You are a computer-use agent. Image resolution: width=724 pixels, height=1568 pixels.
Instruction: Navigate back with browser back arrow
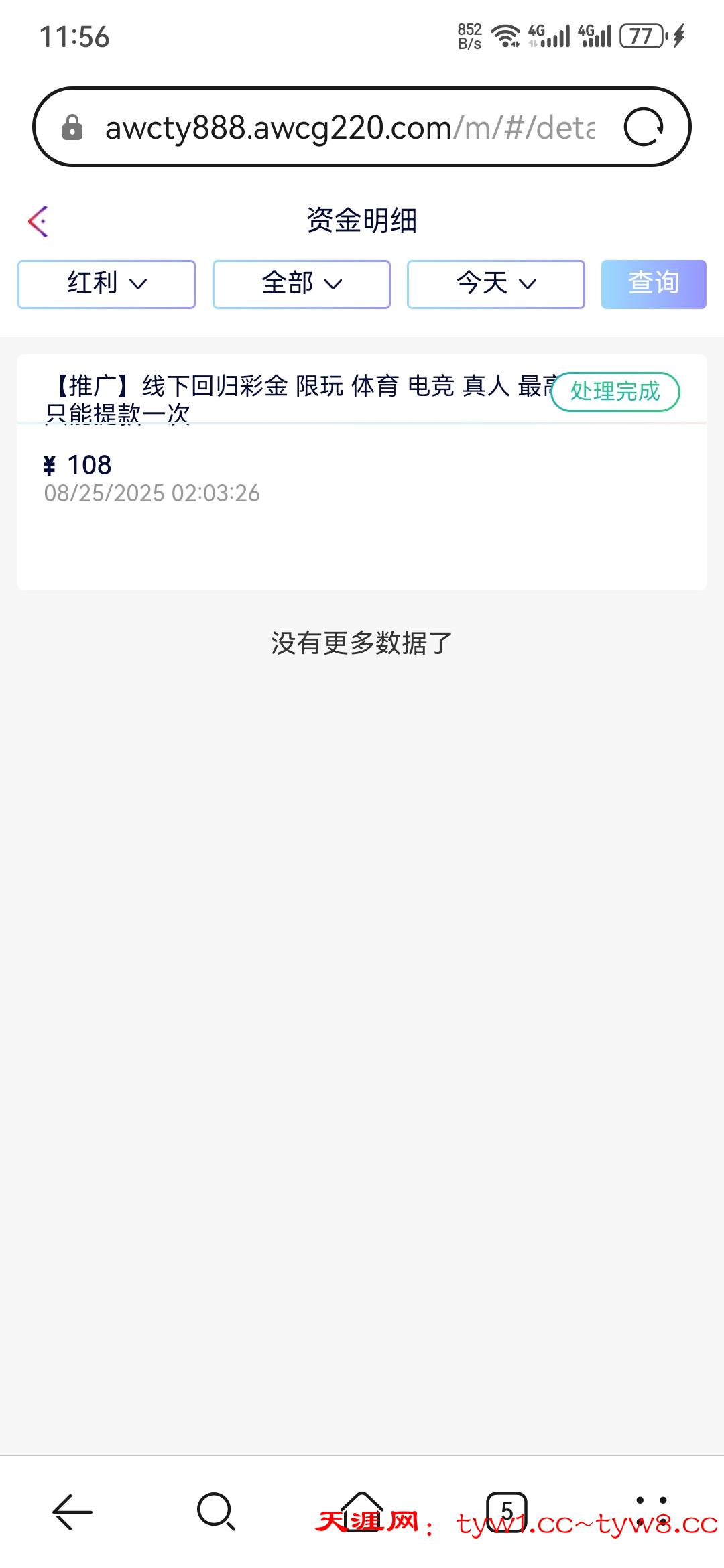(x=72, y=1512)
